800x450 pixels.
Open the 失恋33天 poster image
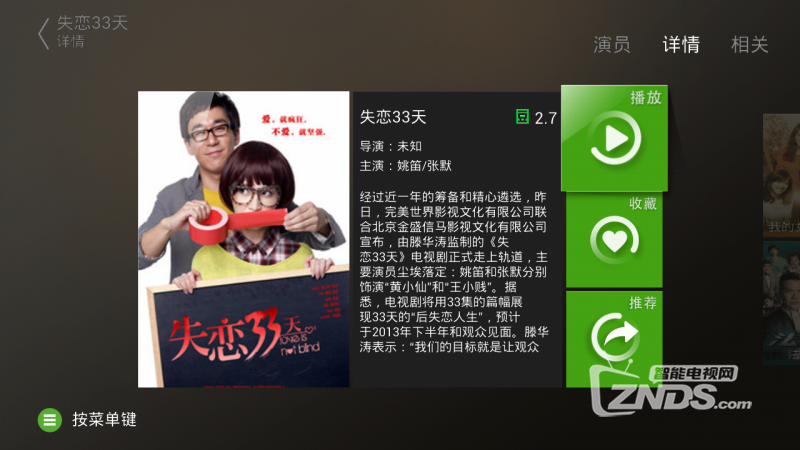(x=244, y=240)
